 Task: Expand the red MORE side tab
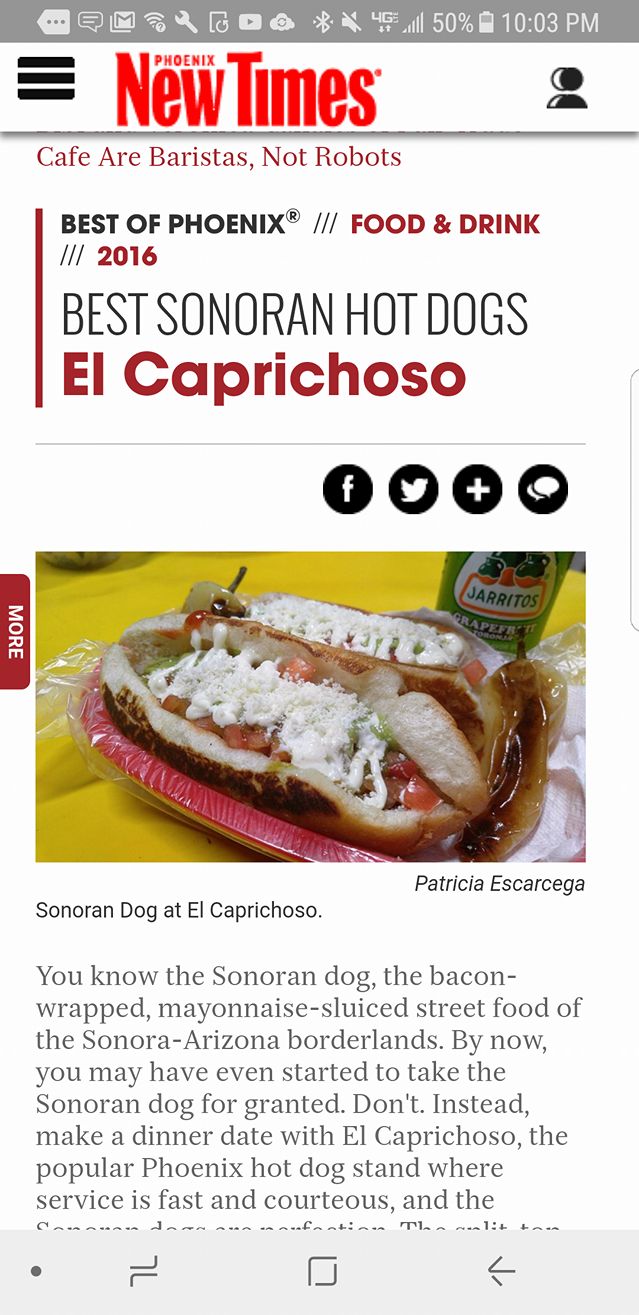click(15, 631)
